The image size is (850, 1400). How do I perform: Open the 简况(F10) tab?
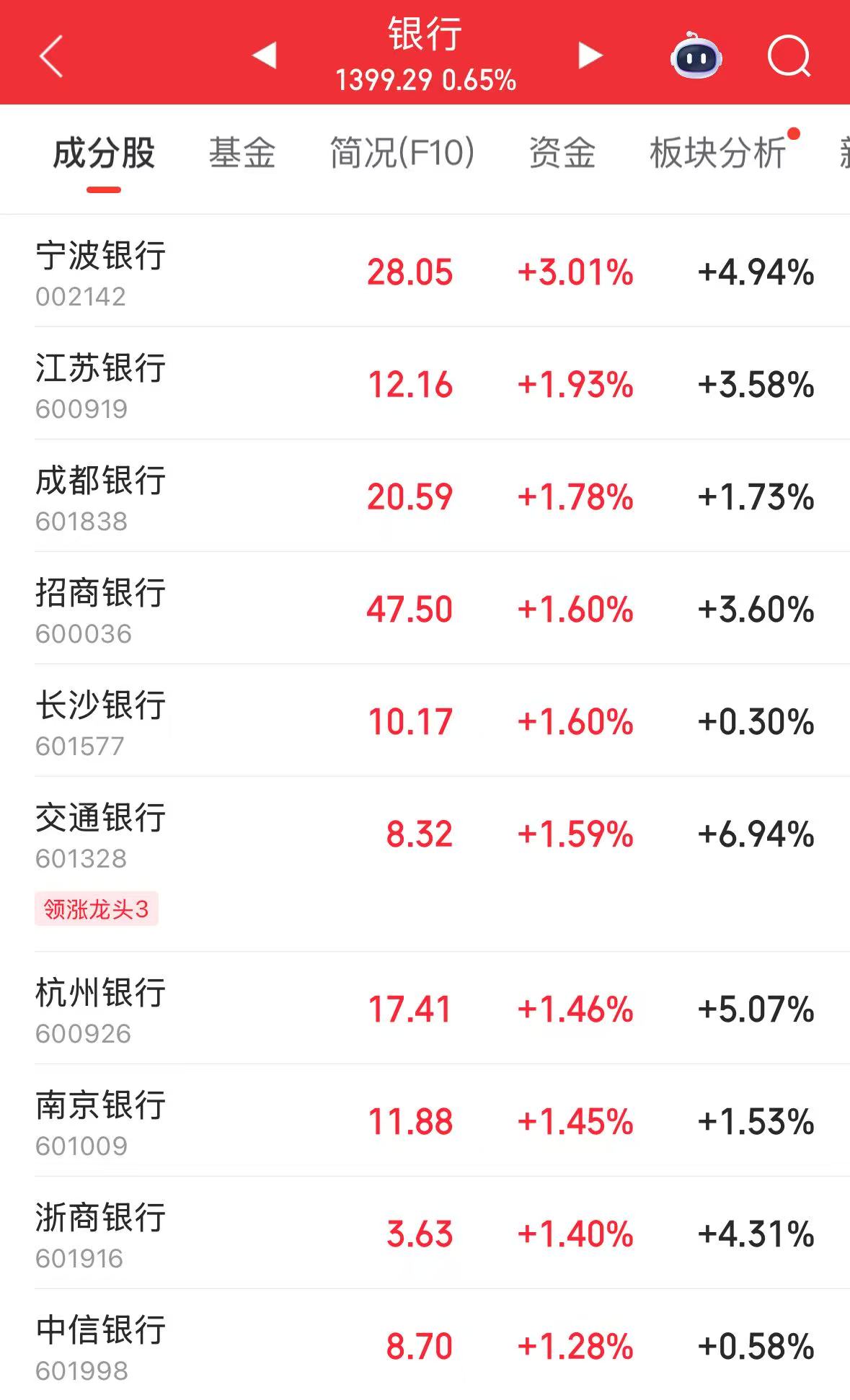pos(401,151)
